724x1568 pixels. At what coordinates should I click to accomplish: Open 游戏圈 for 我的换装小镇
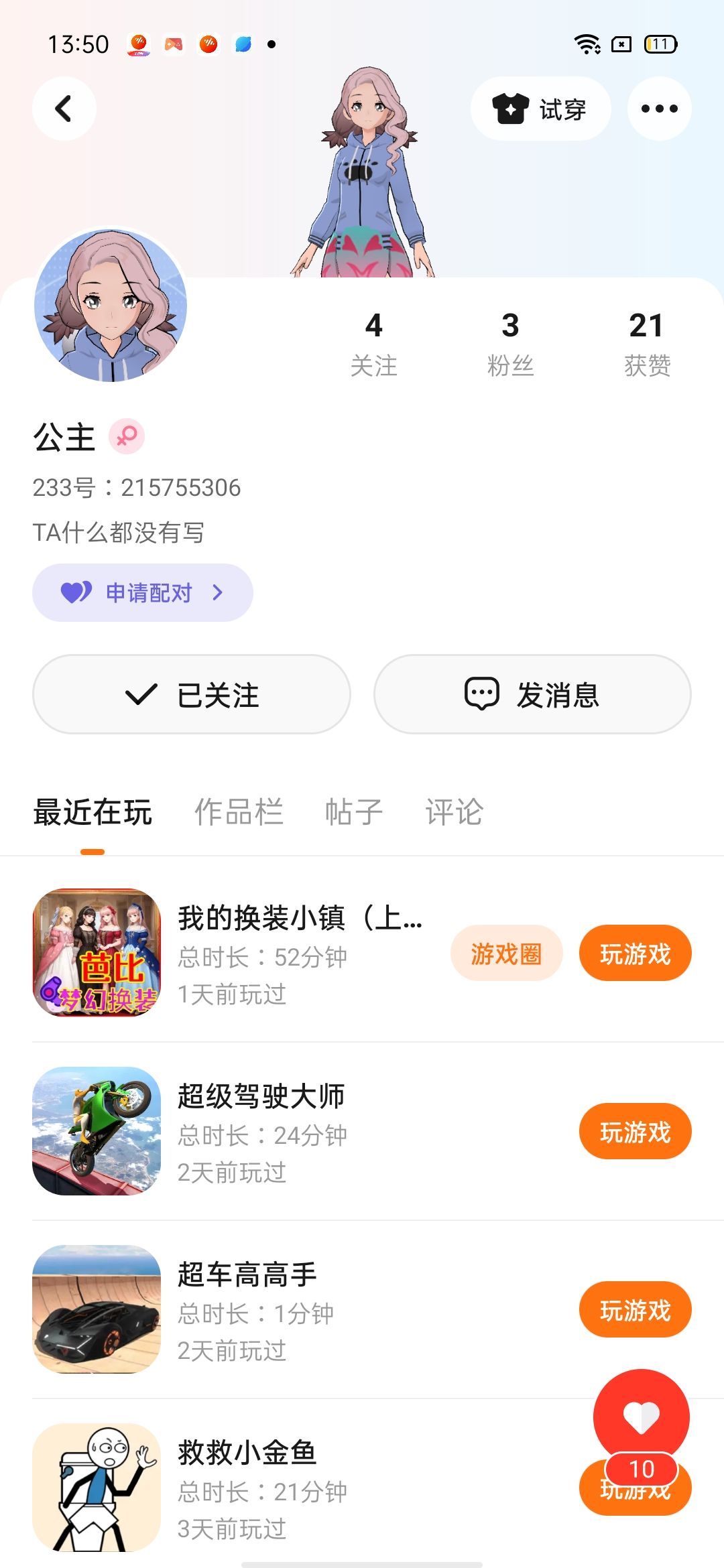click(506, 953)
